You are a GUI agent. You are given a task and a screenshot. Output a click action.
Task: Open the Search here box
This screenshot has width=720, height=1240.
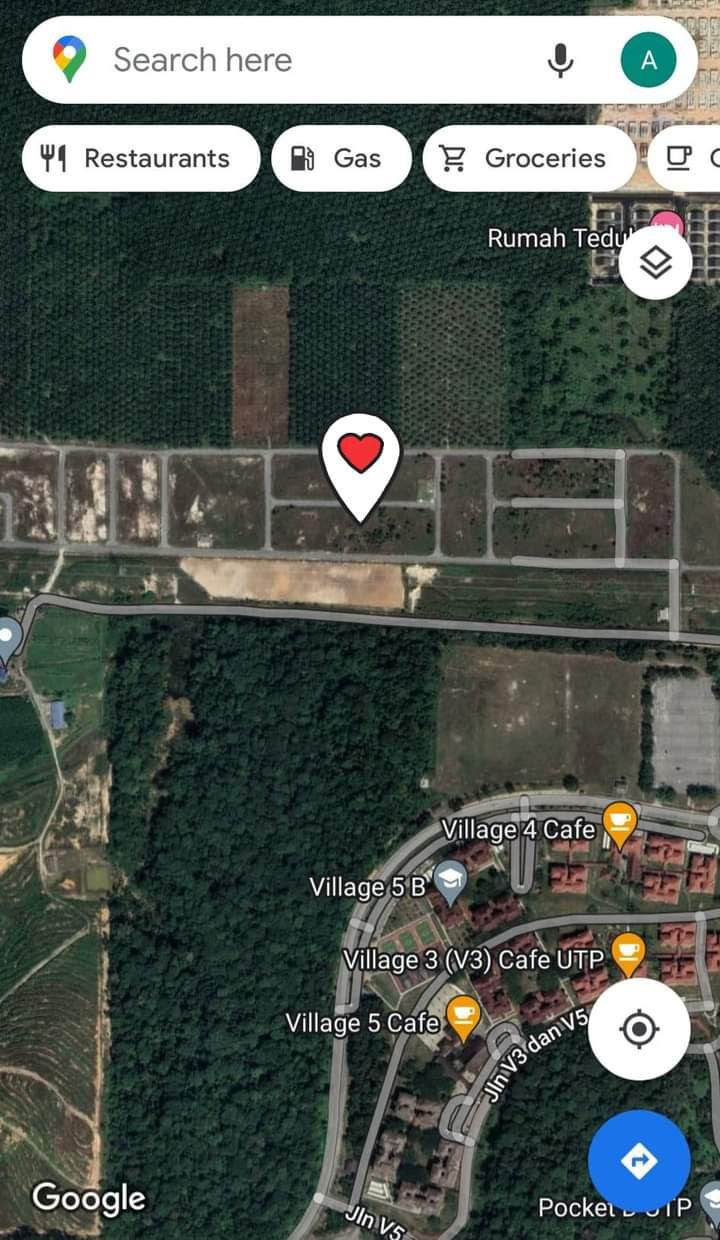300,60
